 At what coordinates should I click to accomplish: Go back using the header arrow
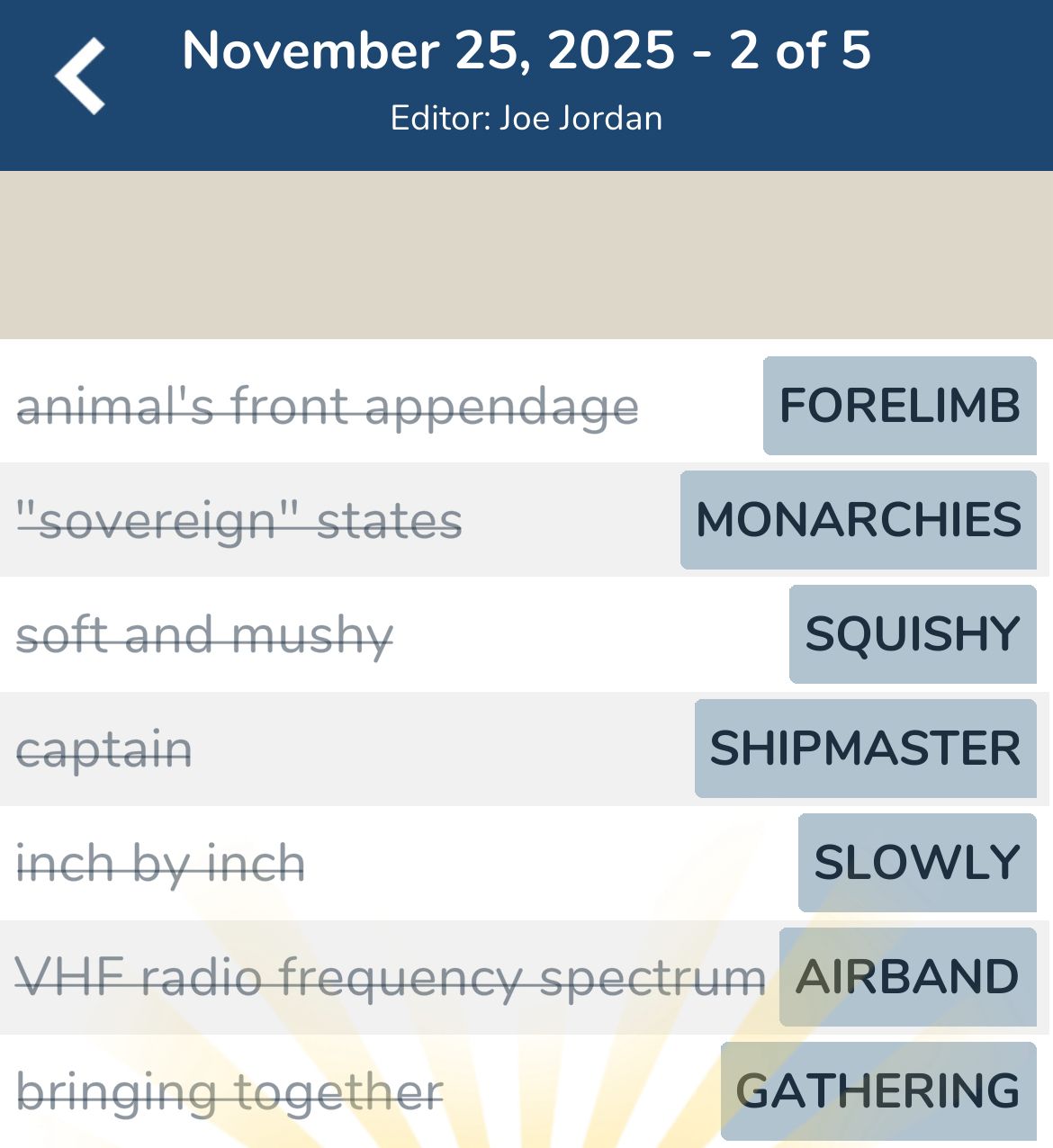[x=81, y=76]
